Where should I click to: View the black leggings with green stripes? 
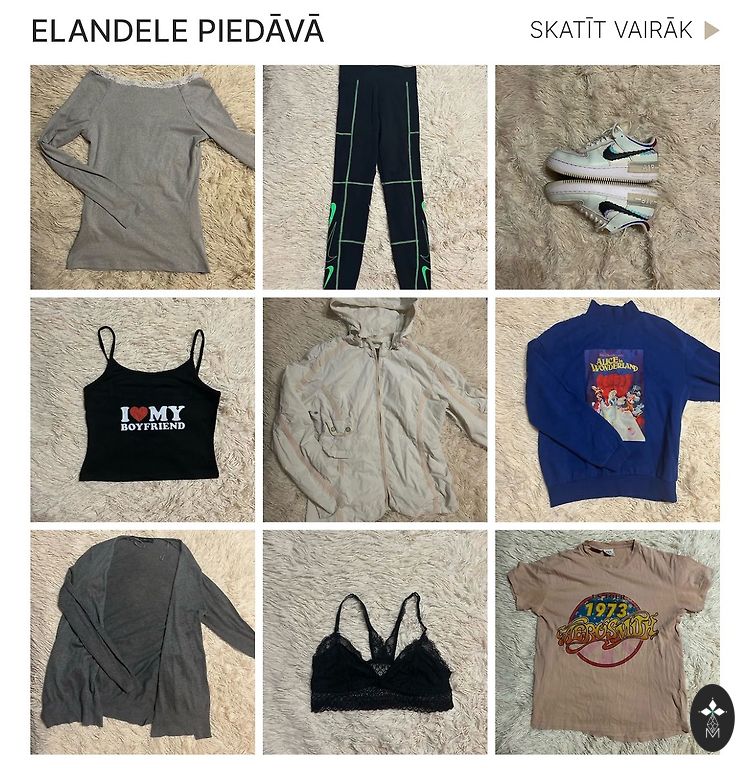[375, 177]
